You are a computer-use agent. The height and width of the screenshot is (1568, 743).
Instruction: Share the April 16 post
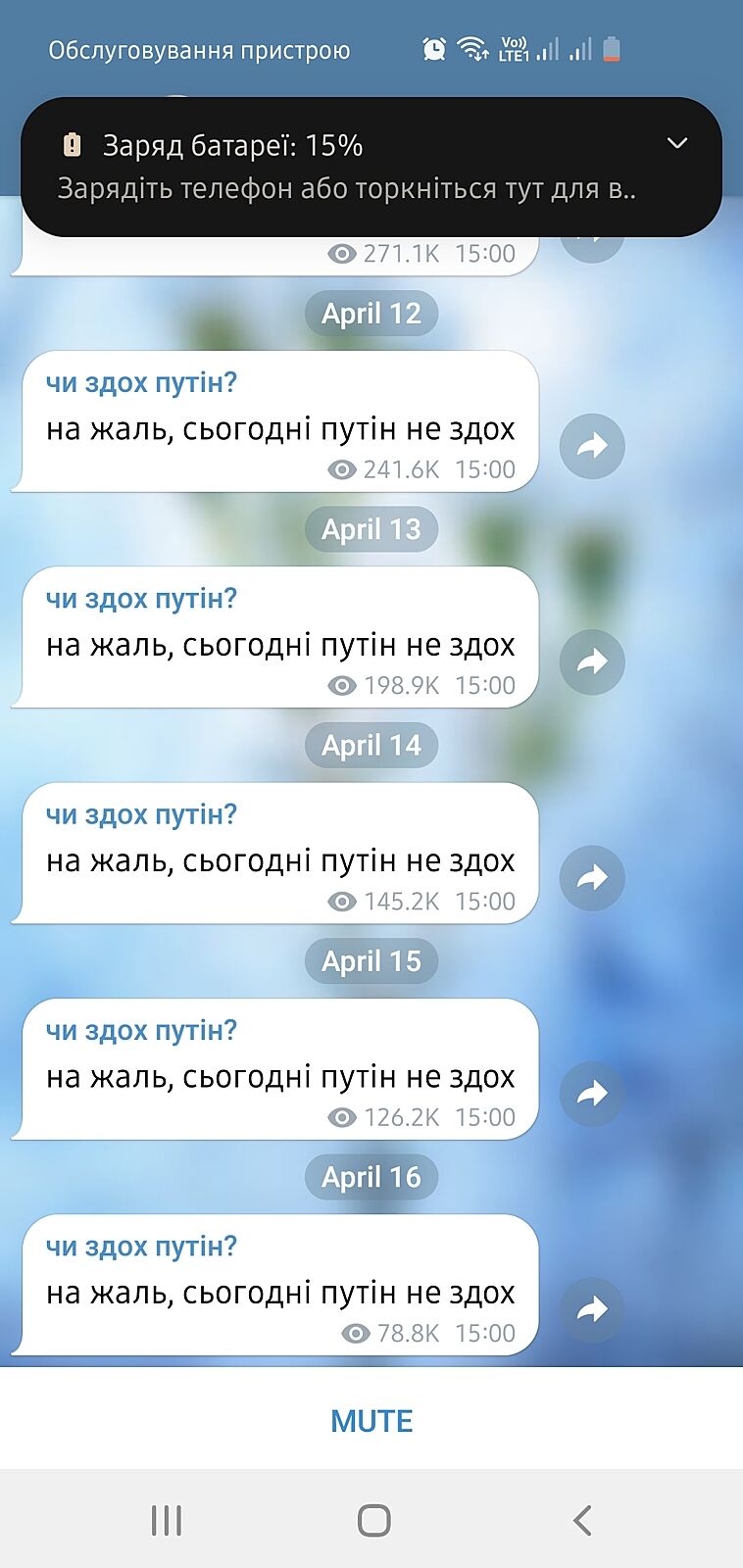(592, 1309)
